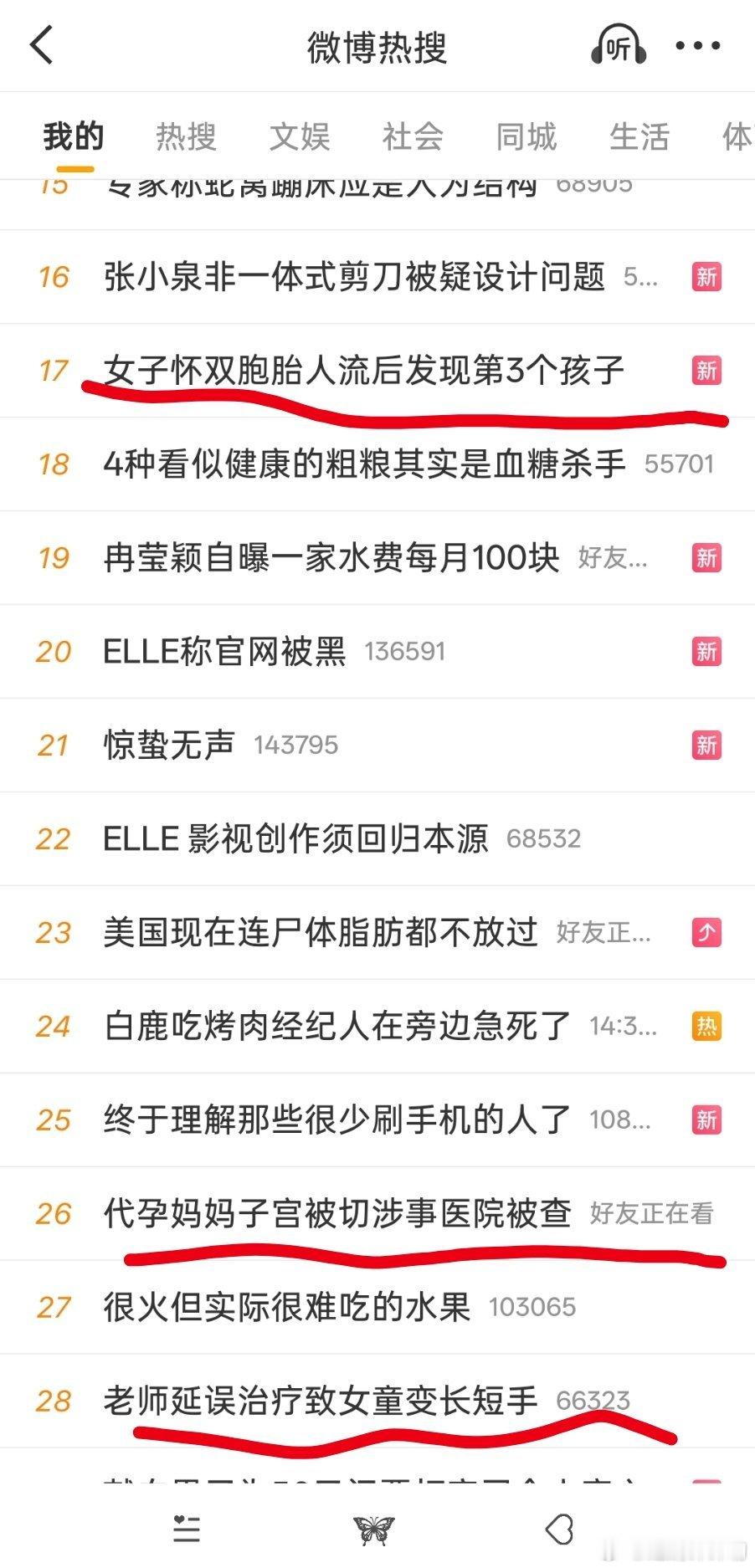Image resolution: width=755 pixels, height=1568 pixels.
Task: Switch to the 社会 tab
Action: click(x=413, y=136)
